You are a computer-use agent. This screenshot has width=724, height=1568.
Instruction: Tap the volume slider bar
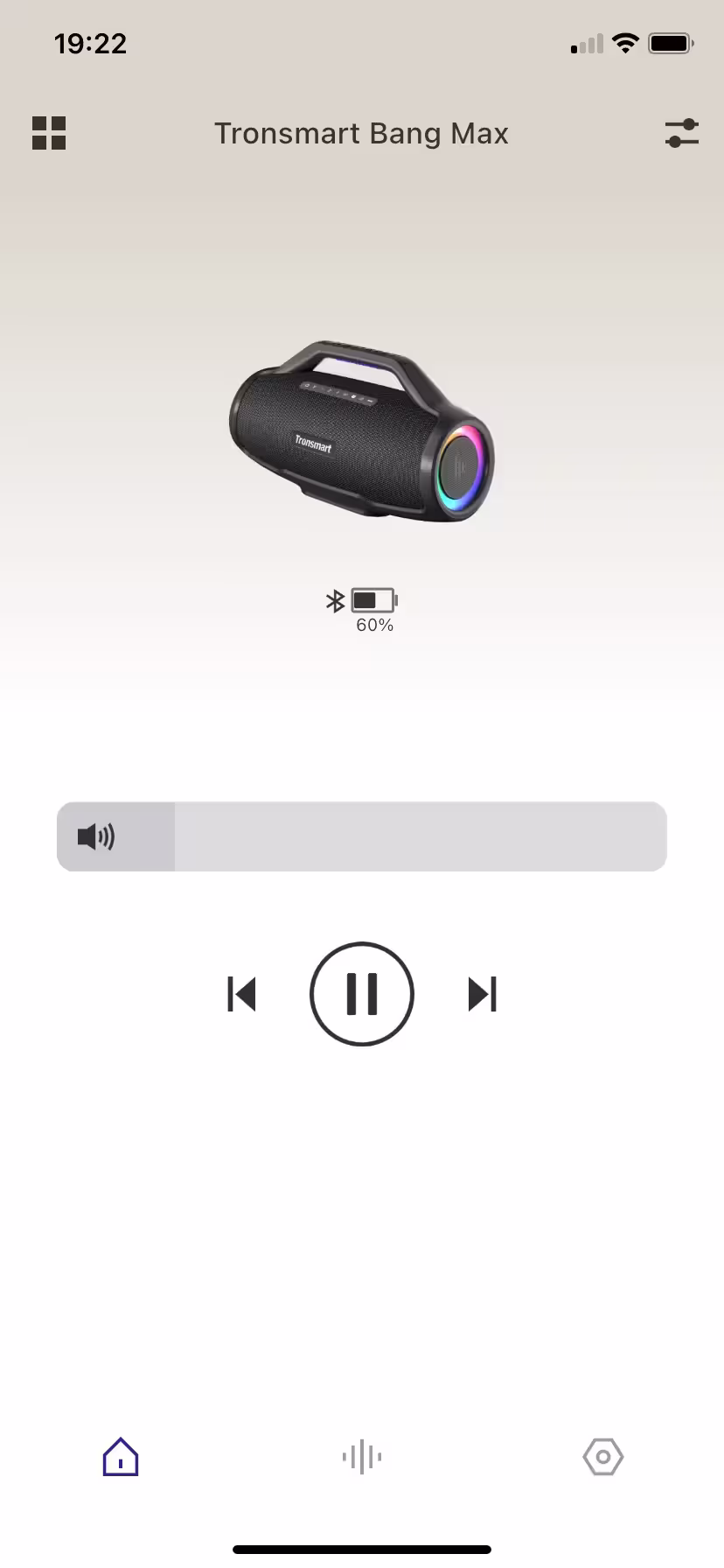click(x=362, y=836)
